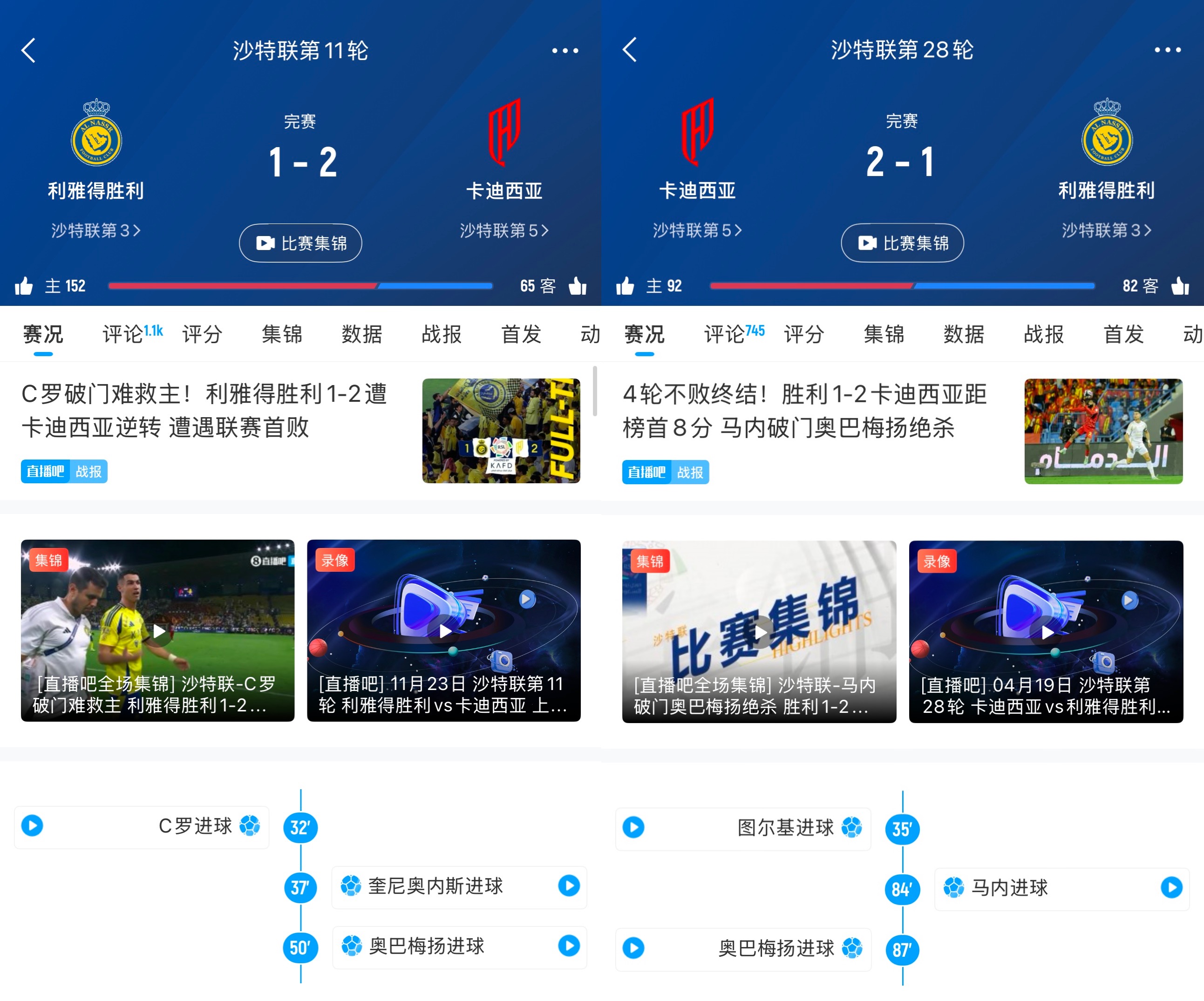This screenshot has width=1204, height=1001.
Task: Watch the 图尔基进球 clip at 35'
Action: click(x=633, y=827)
